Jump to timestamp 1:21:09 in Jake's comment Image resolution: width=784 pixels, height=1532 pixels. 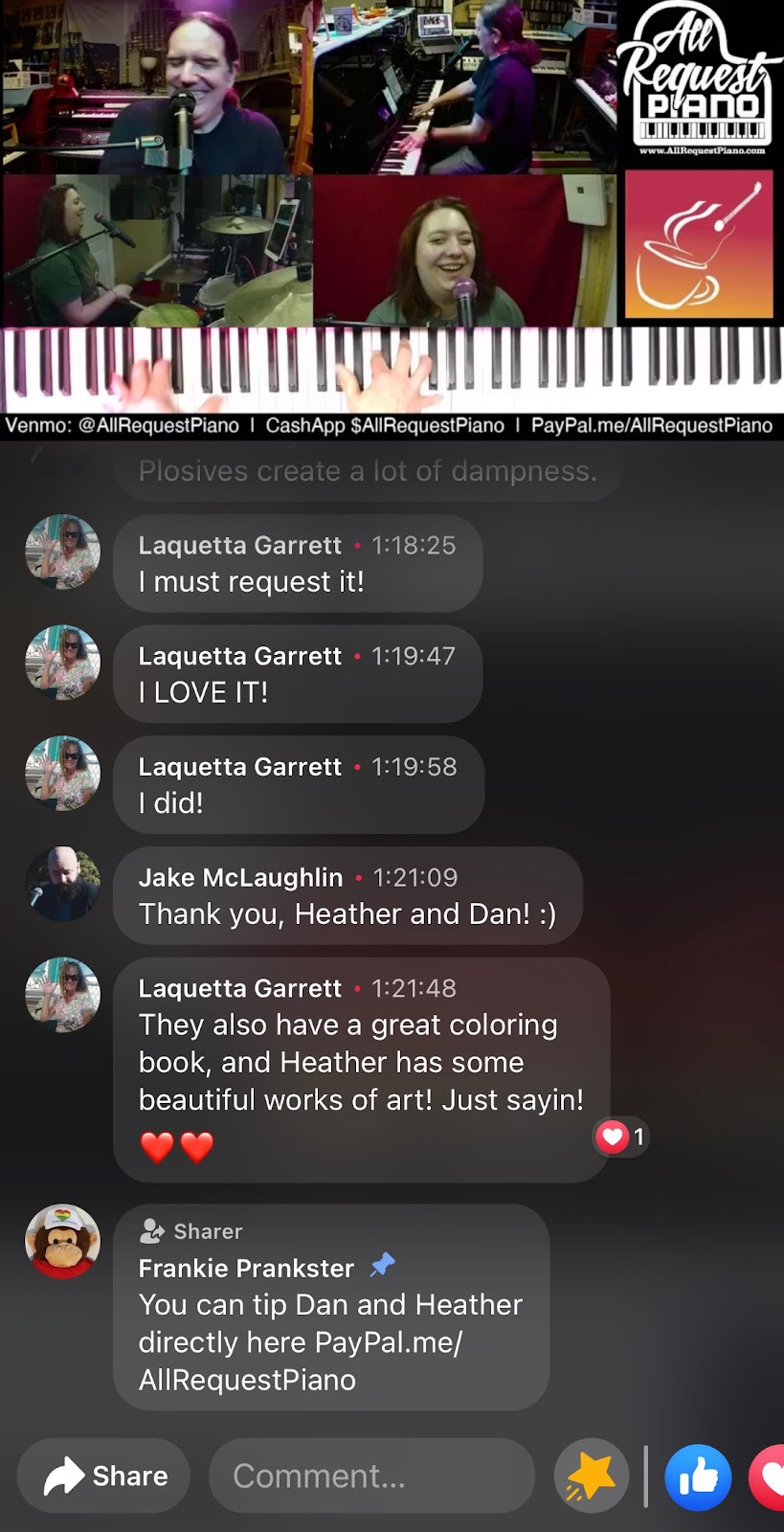(415, 877)
